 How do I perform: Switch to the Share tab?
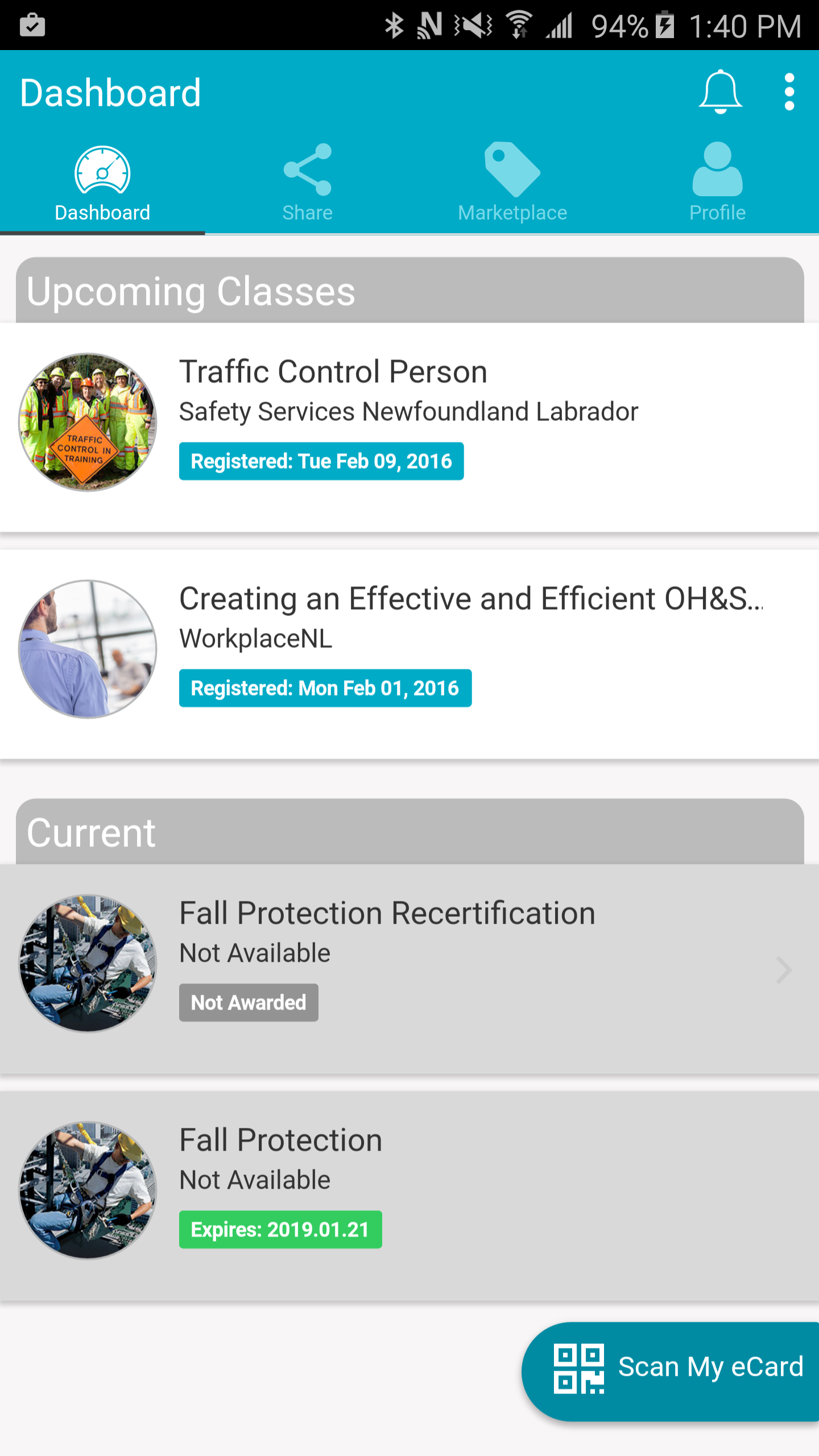click(x=307, y=183)
